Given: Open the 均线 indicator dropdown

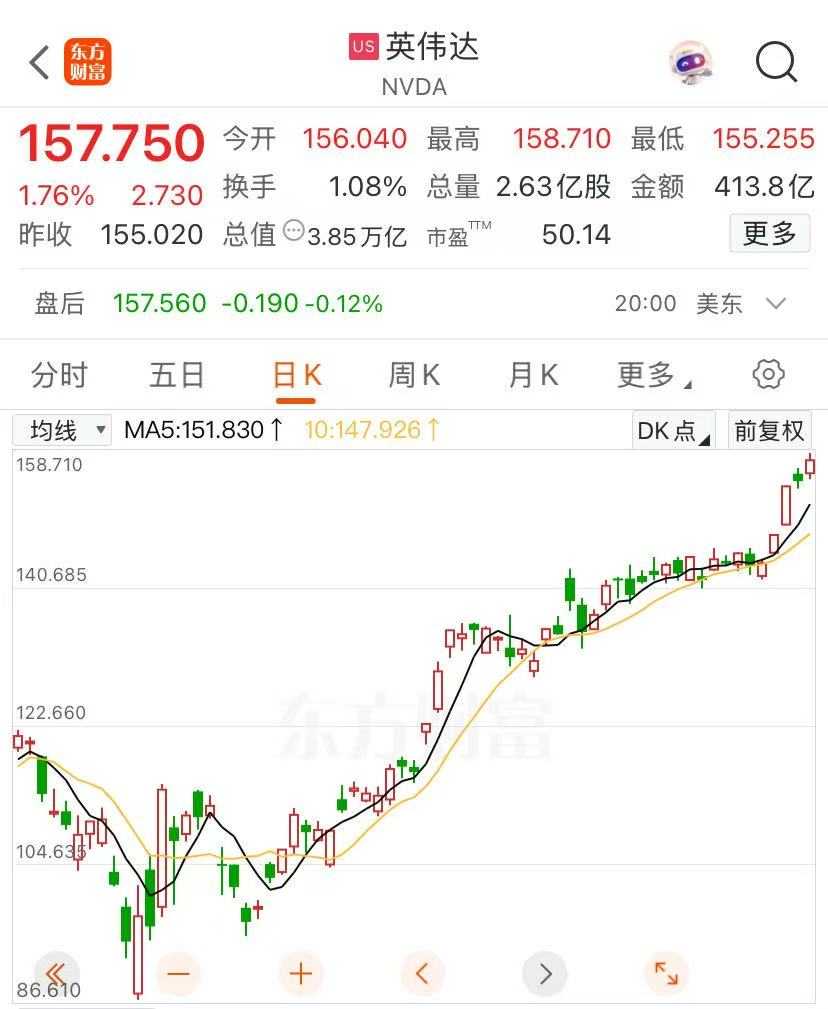Looking at the screenshot, I should point(62,431).
